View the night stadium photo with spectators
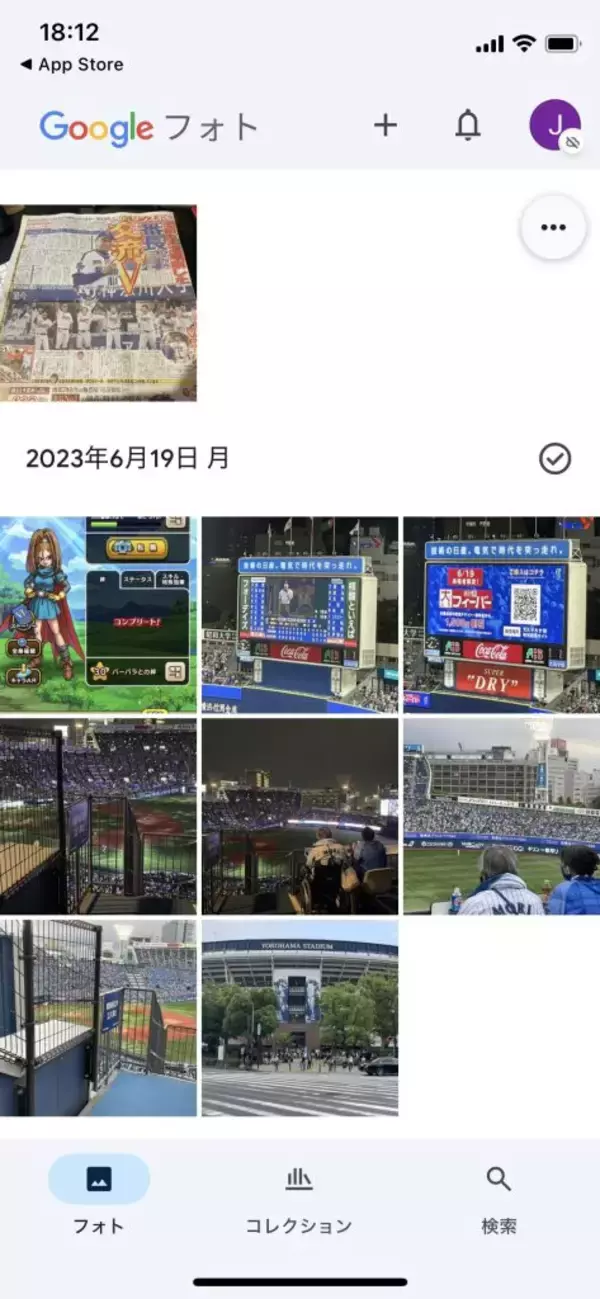The height and width of the screenshot is (1299, 600). coord(300,816)
